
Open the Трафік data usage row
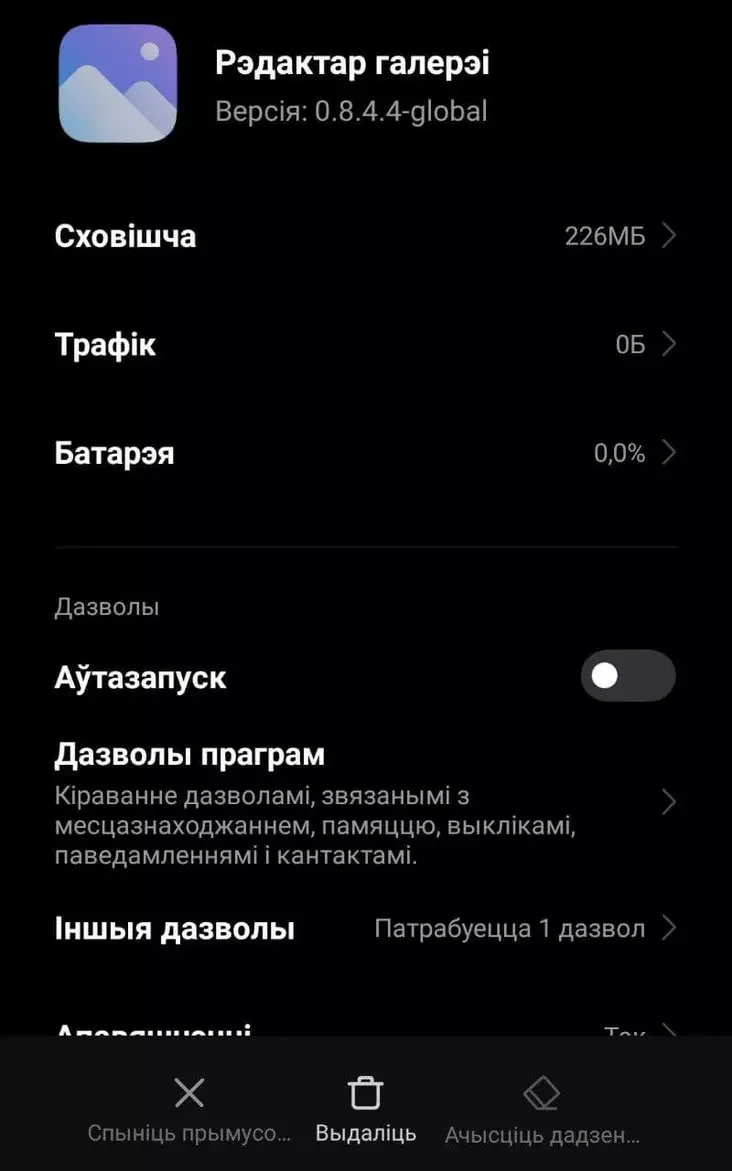pos(365,345)
